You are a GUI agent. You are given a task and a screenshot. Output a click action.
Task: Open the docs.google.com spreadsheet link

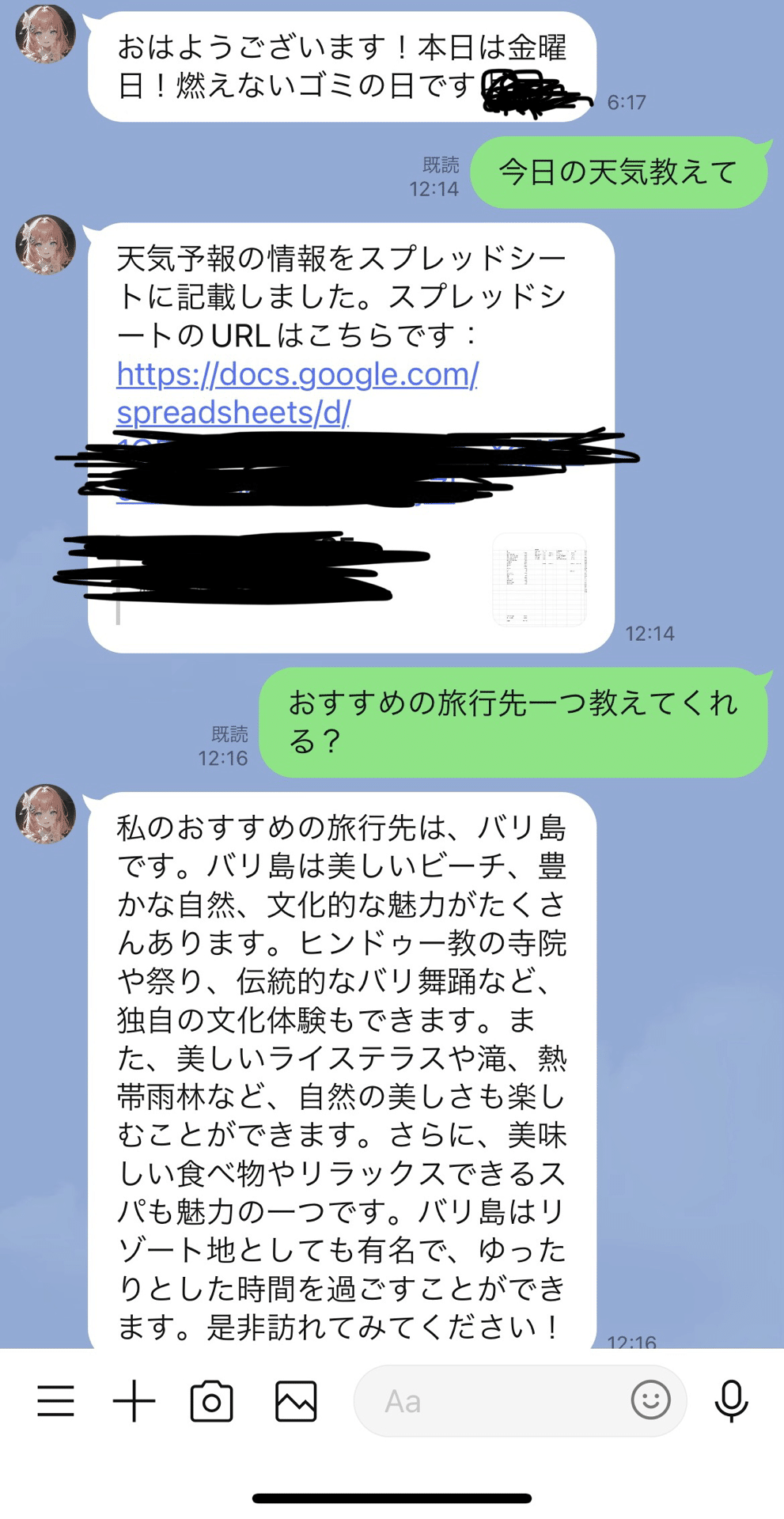pos(297,375)
